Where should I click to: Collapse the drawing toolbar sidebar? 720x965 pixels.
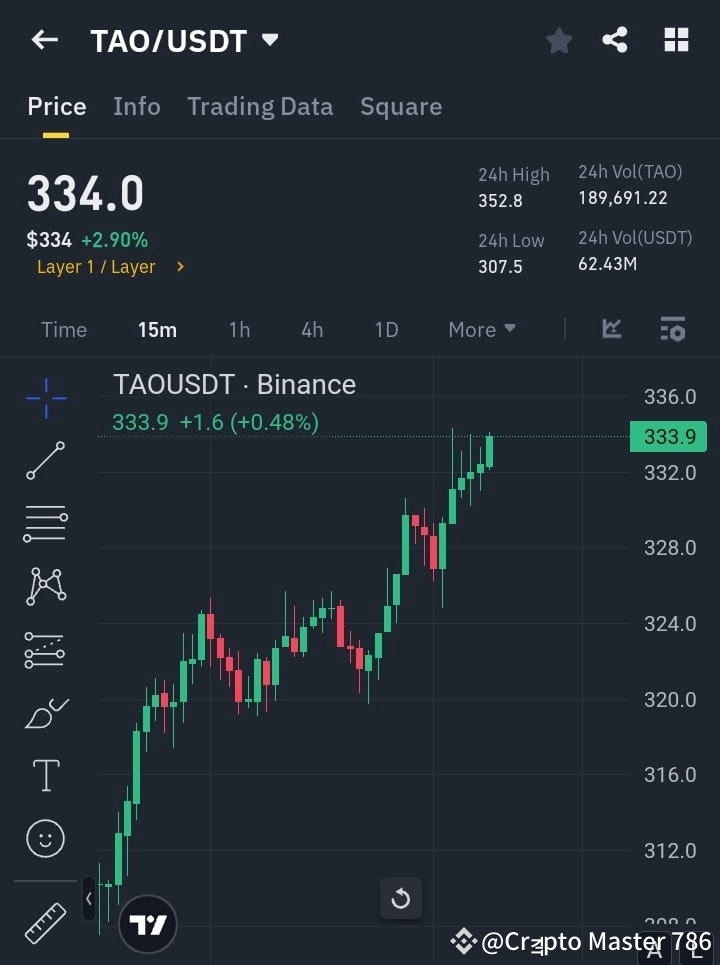88,899
